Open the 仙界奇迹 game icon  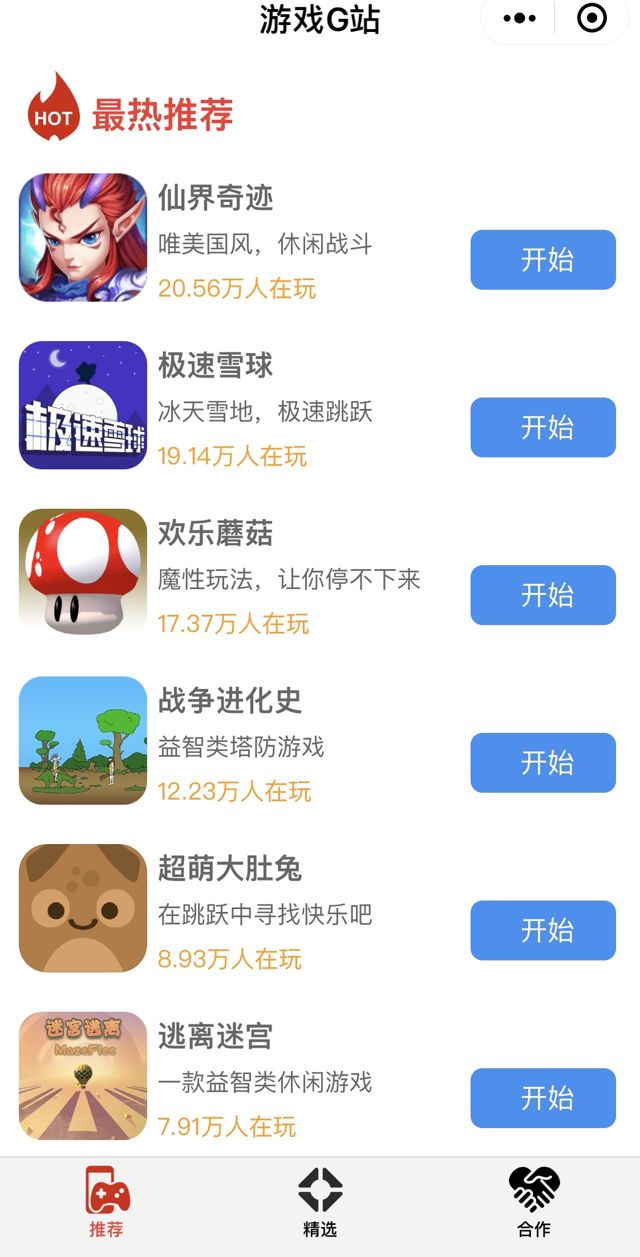83,237
